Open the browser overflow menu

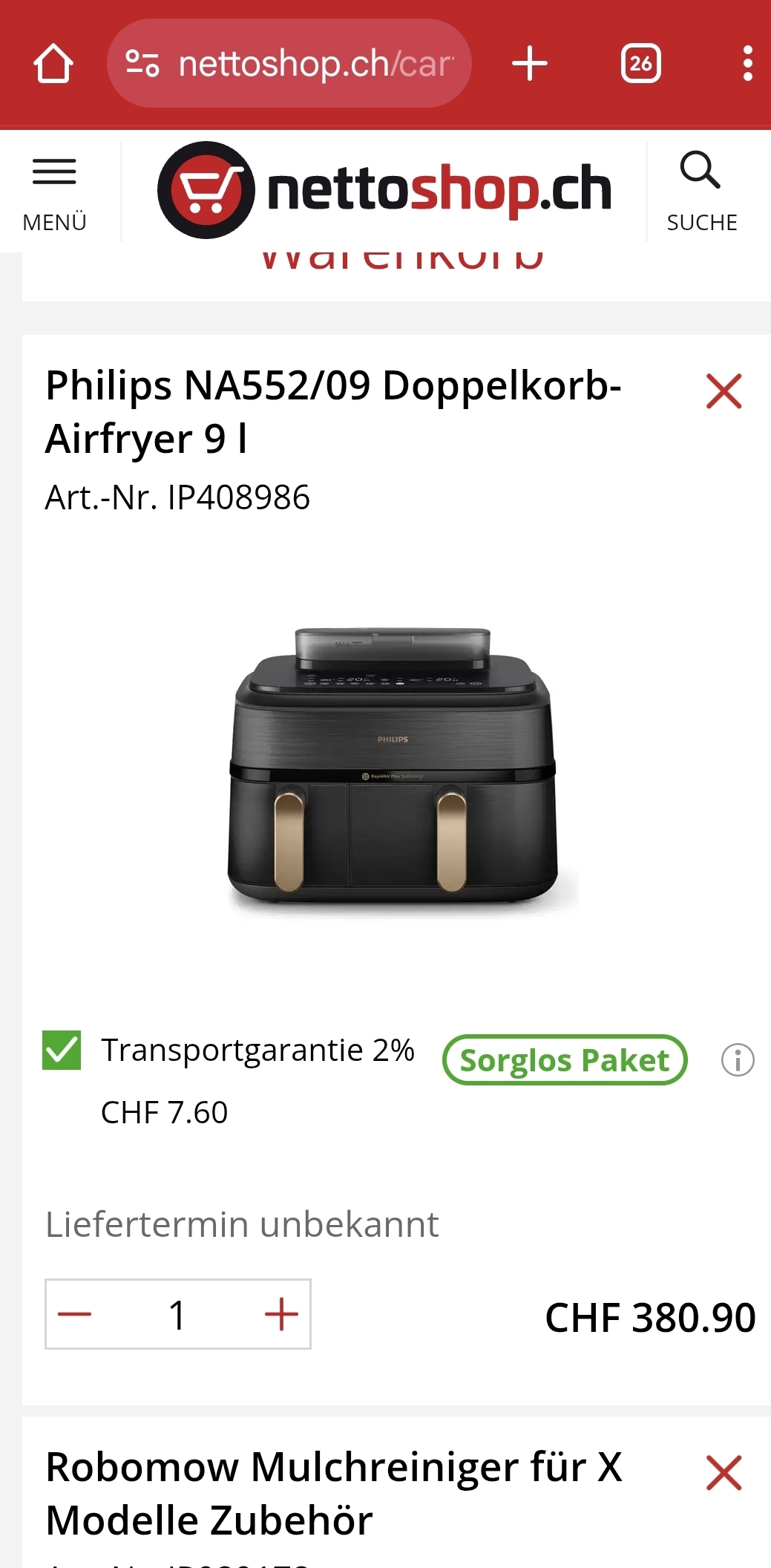click(x=747, y=64)
